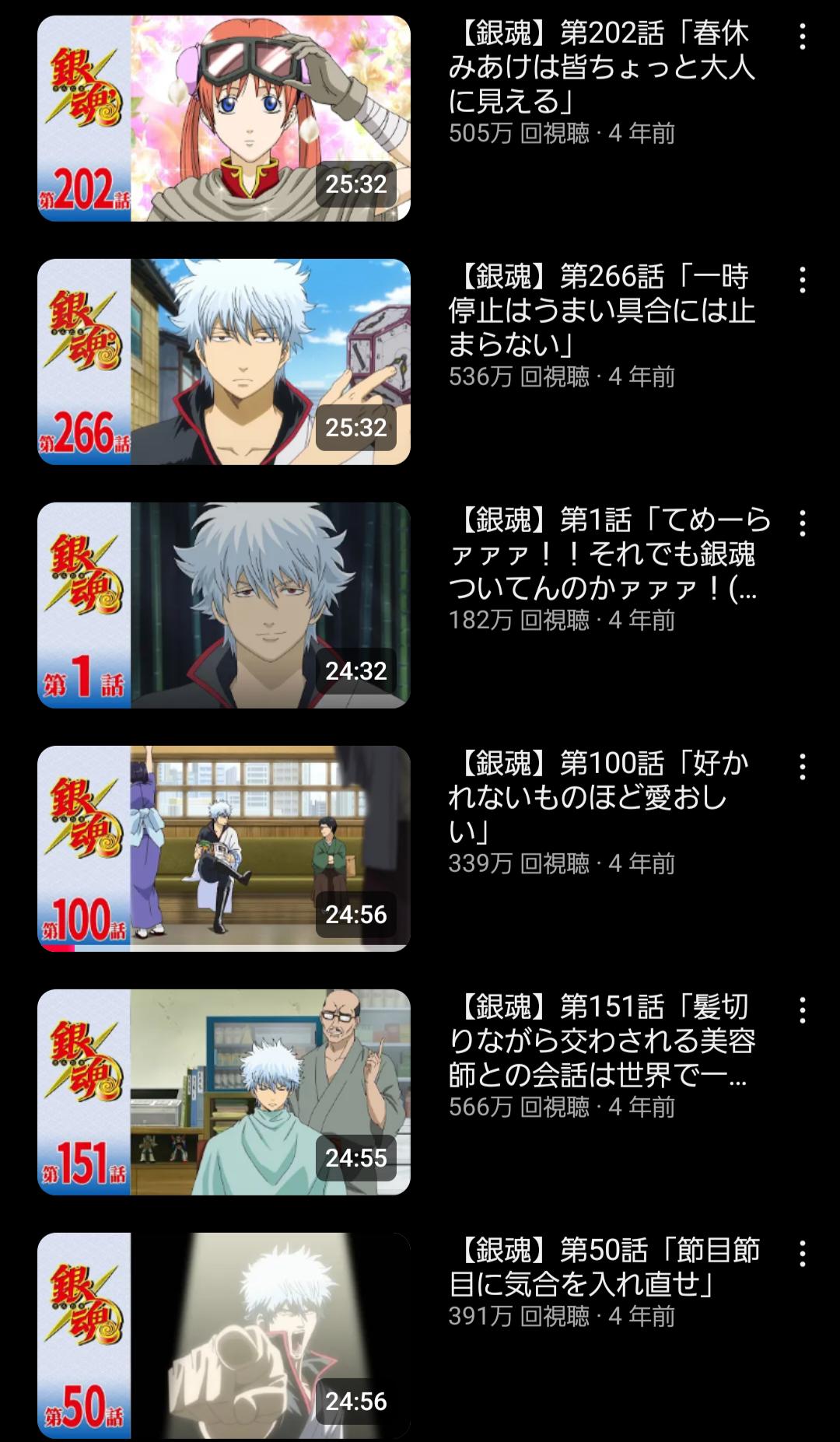The height and width of the screenshot is (1442, 840).
Task: Select the title 第202話「春休みあけは皆ちょっと大人に見える」
Action: tap(600, 67)
